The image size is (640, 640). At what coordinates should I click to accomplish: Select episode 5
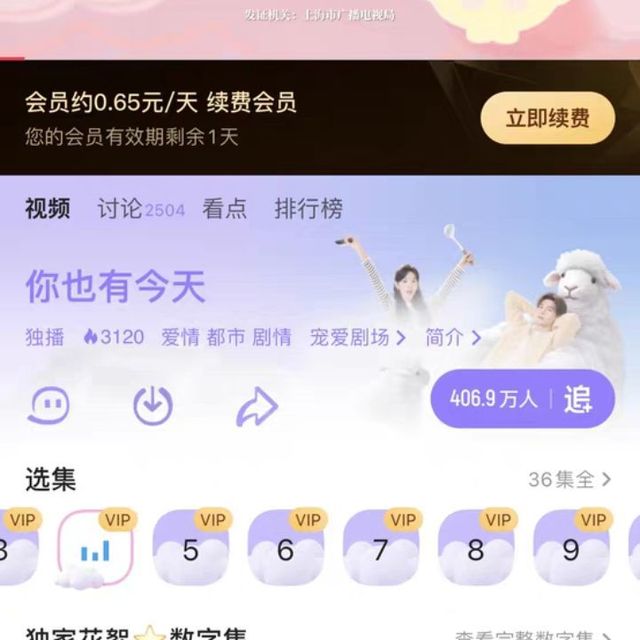coord(191,549)
